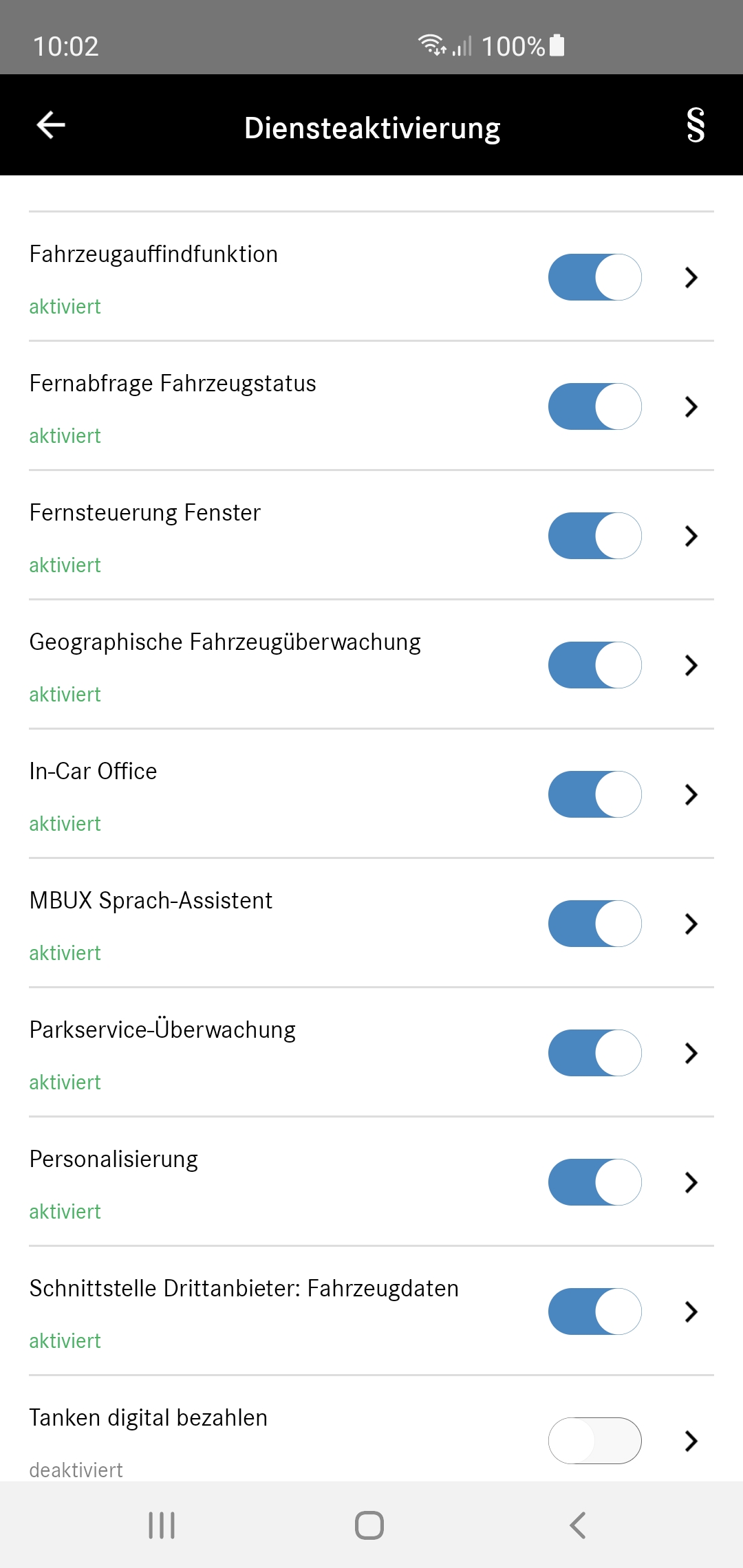Screen dimensions: 743x1568
Task: Go back using the top-left arrow
Action: (x=51, y=125)
